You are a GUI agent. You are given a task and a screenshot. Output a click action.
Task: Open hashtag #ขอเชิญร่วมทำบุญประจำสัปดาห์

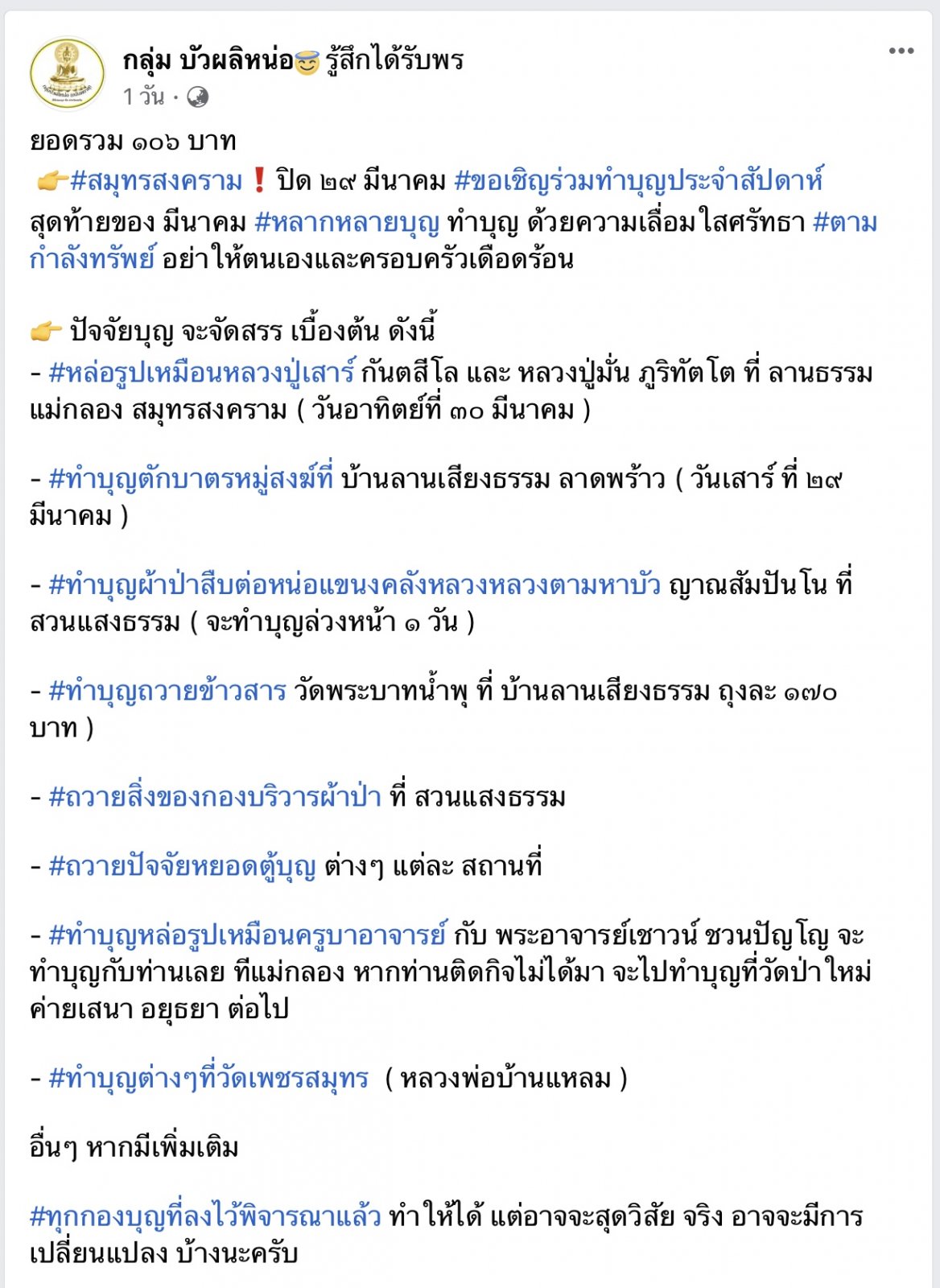[638, 181]
